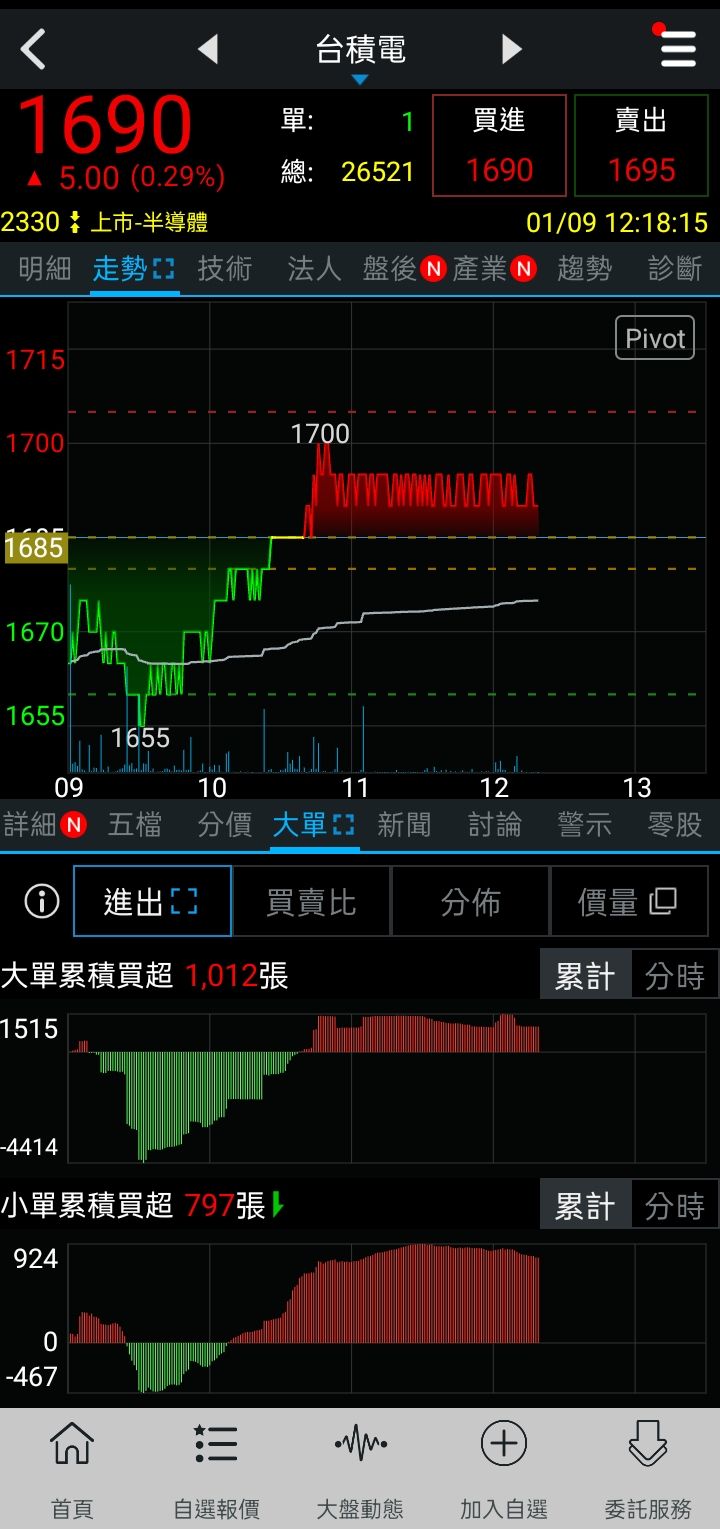Toggle Pivot overlay on the price chart
The image size is (720, 1529).
pos(655,338)
